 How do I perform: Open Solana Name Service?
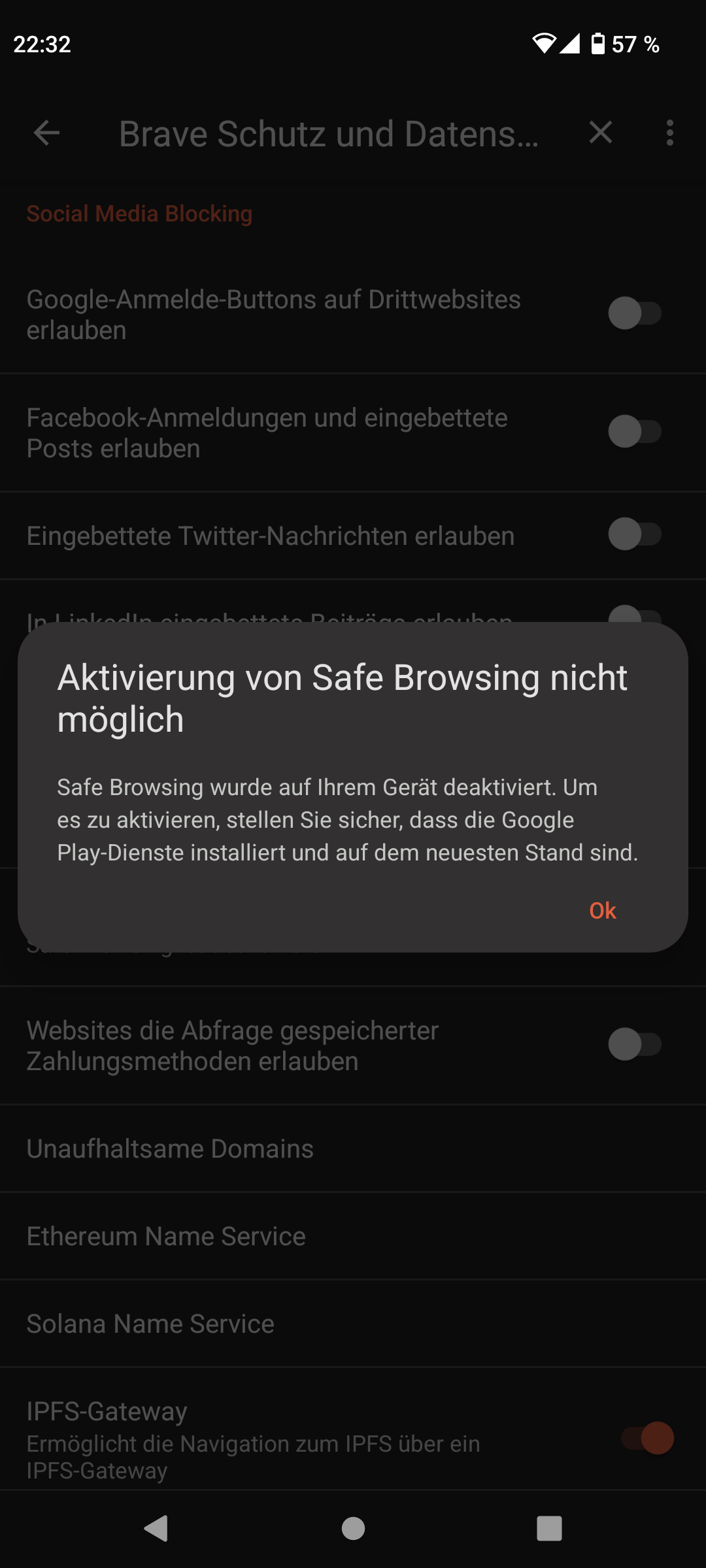[353, 1324]
